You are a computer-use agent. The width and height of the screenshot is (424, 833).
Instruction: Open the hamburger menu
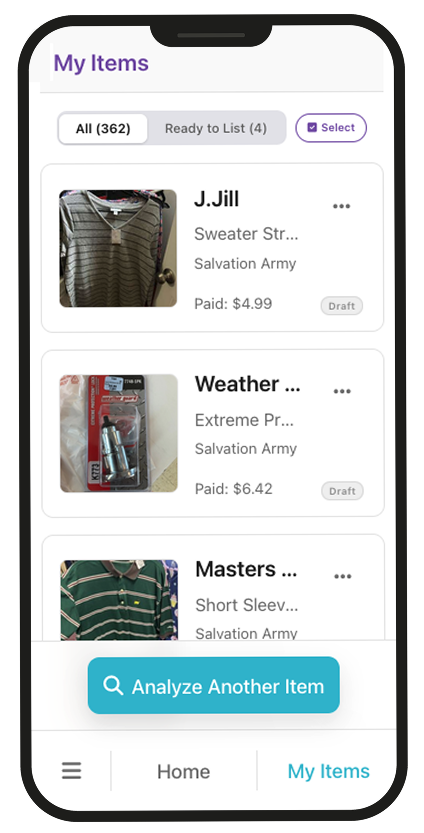71,771
